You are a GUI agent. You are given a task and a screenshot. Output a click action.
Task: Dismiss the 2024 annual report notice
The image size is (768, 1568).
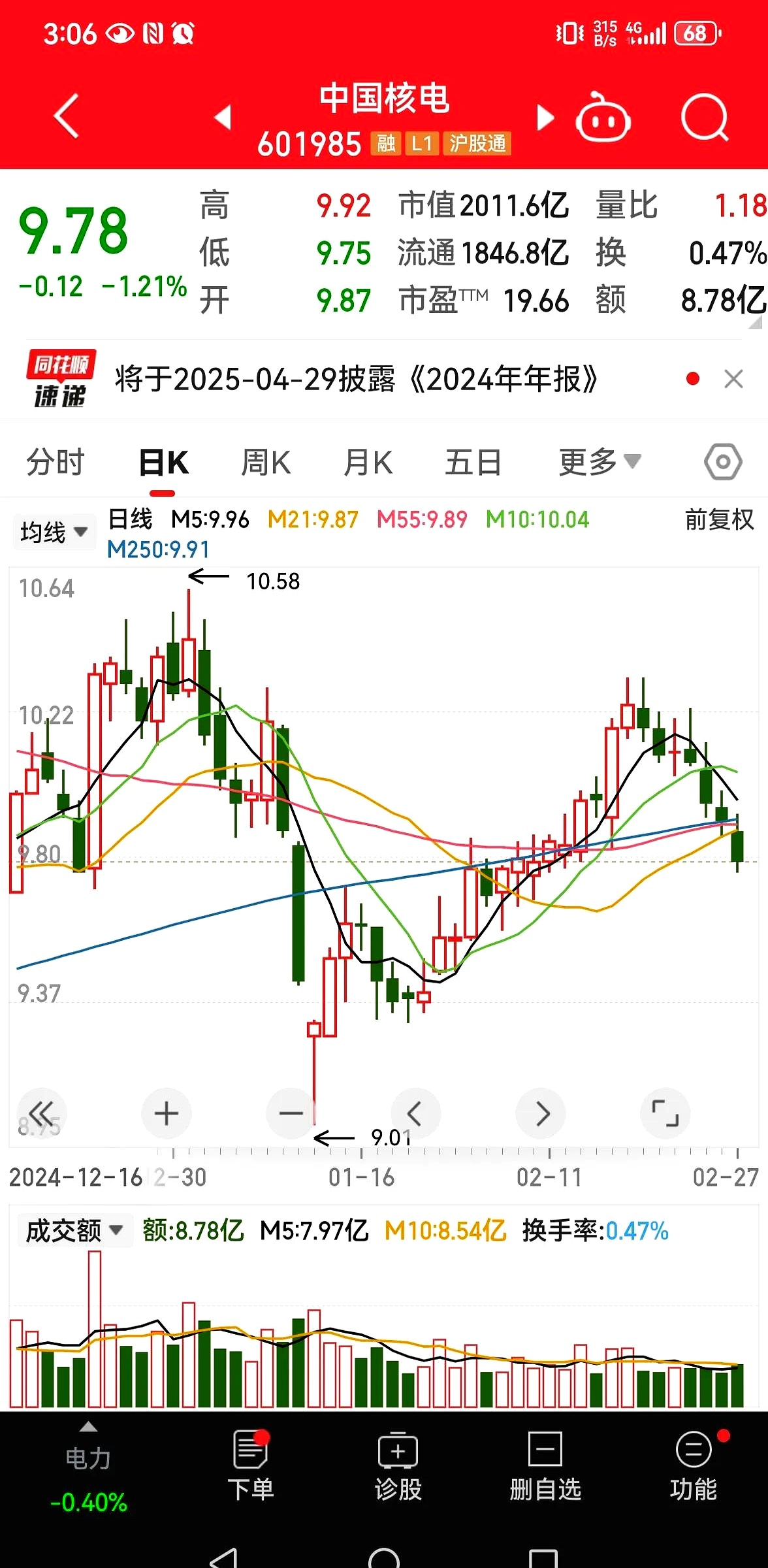734,379
